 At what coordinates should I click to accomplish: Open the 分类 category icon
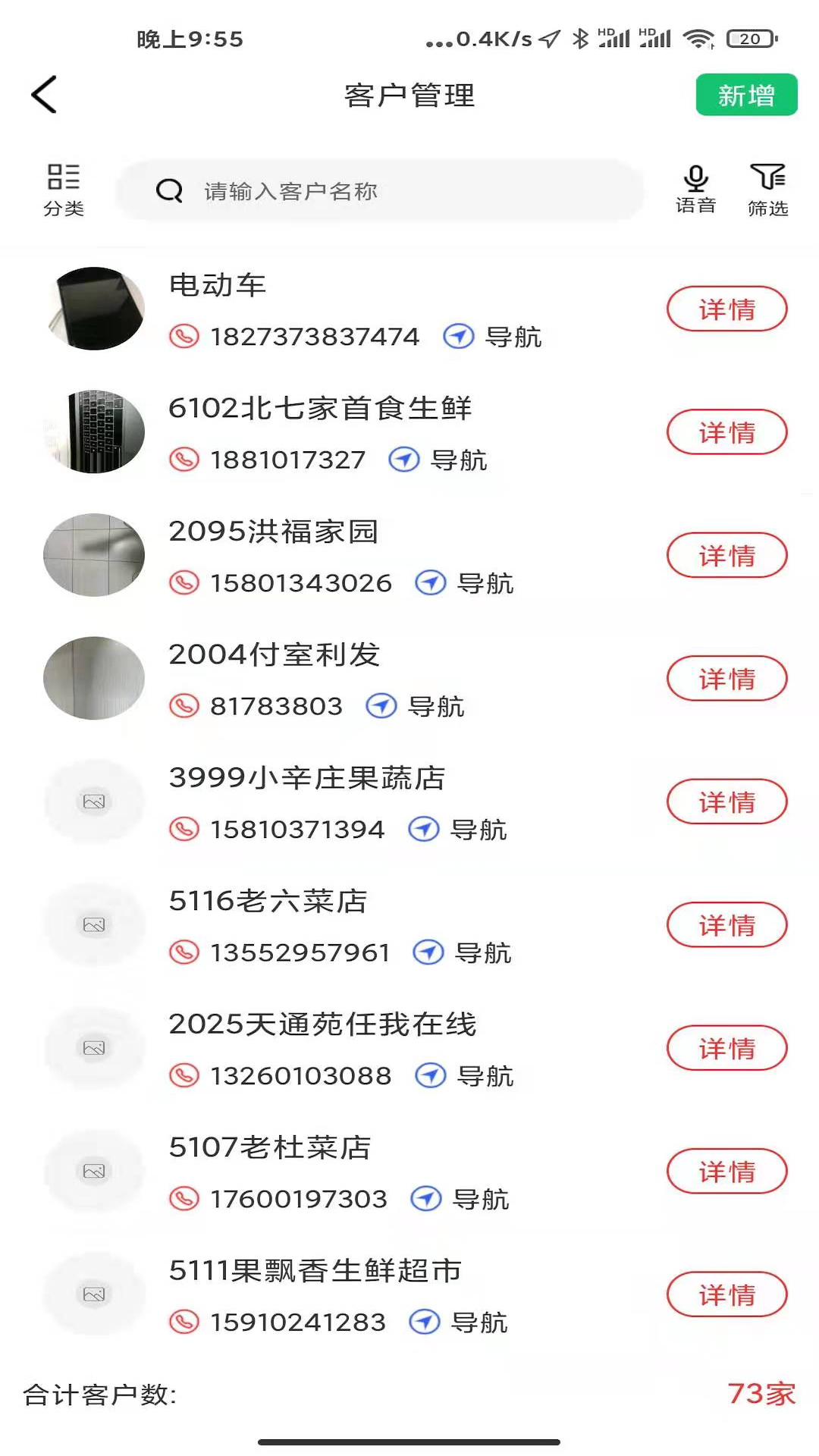(x=64, y=186)
